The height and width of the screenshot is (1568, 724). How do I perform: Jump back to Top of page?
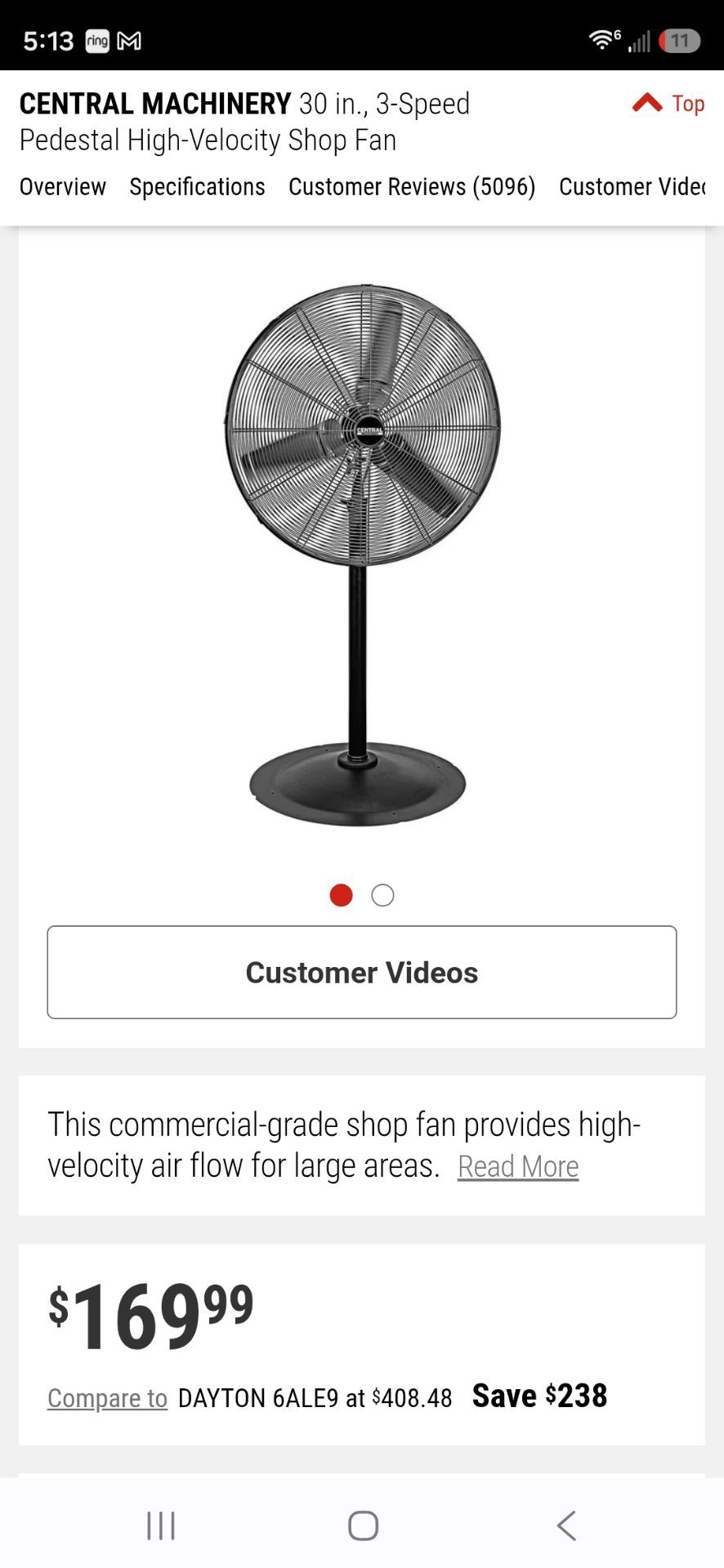click(x=668, y=104)
